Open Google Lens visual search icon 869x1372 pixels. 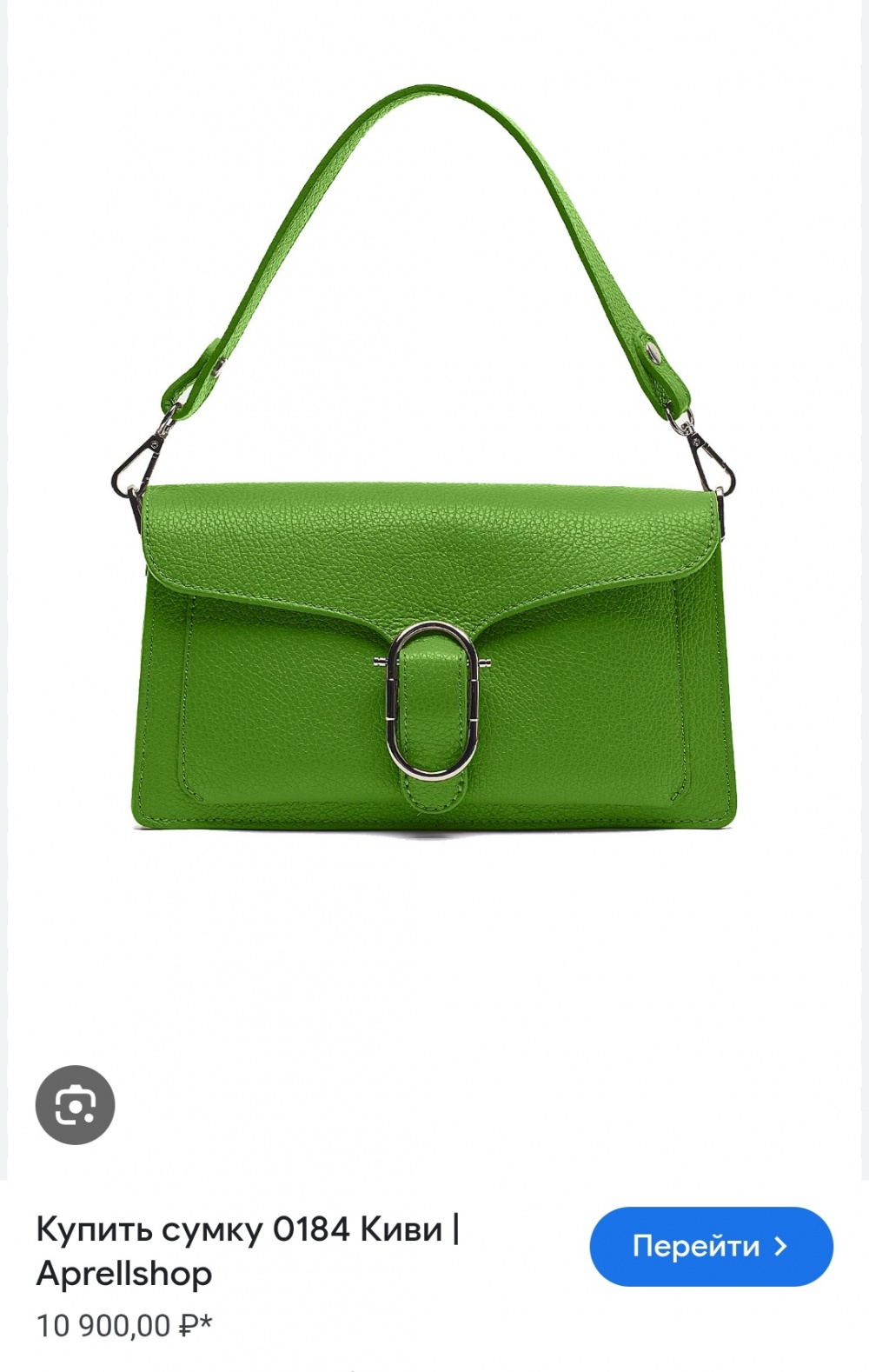pyautogui.click(x=75, y=1104)
